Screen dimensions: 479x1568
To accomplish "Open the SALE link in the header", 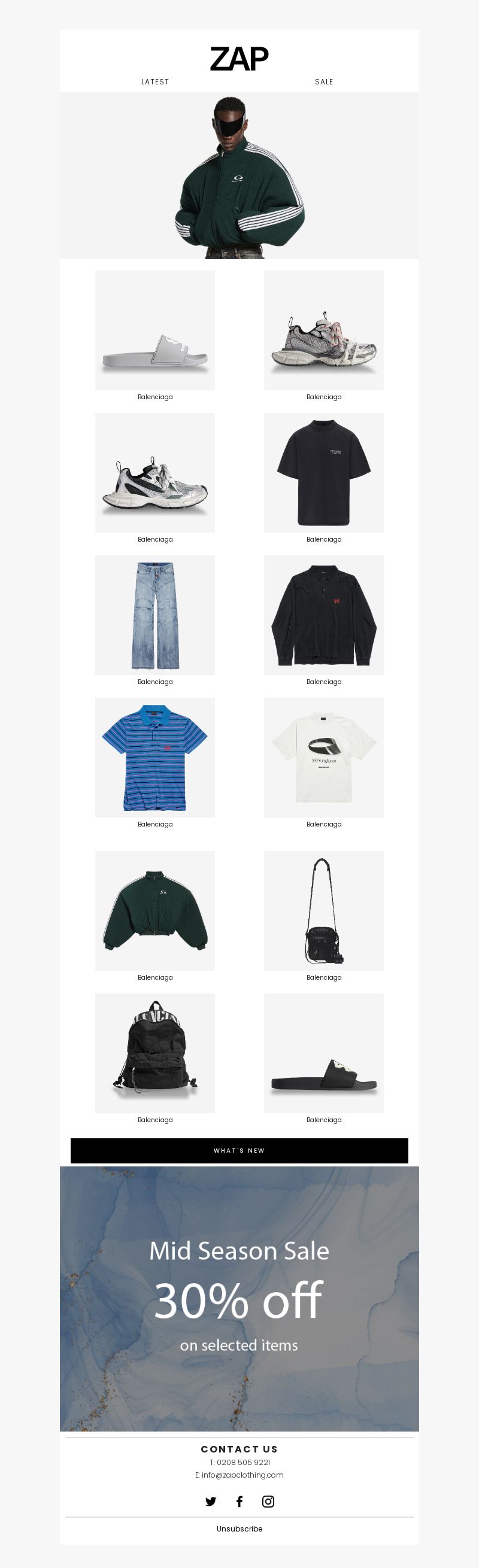I will [x=324, y=81].
